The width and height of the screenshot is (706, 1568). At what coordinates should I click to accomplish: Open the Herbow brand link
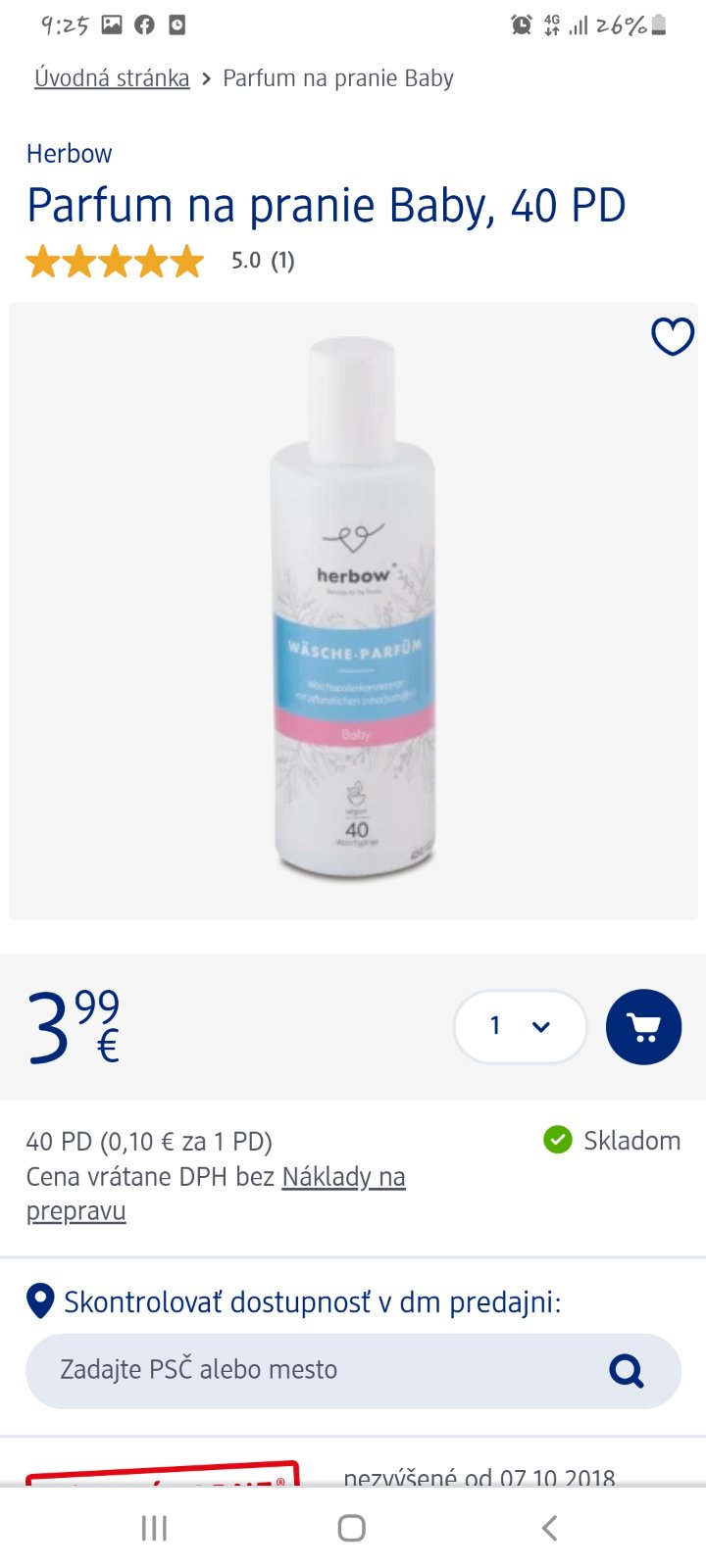pyautogui.click(x=69, y=154)
